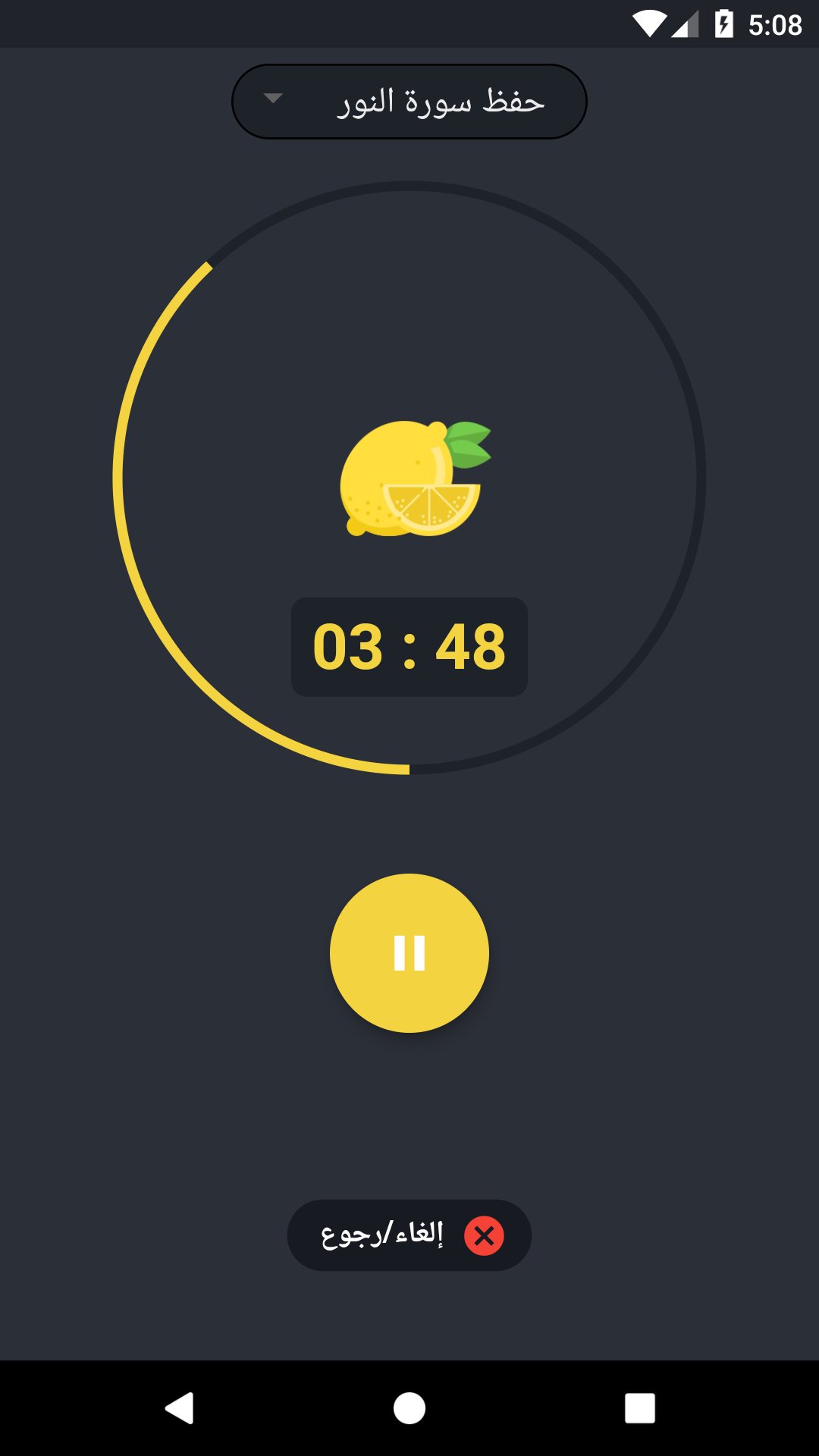Go back using the system back button
The image size is (819, 1456).
[x=180, y=1408]
